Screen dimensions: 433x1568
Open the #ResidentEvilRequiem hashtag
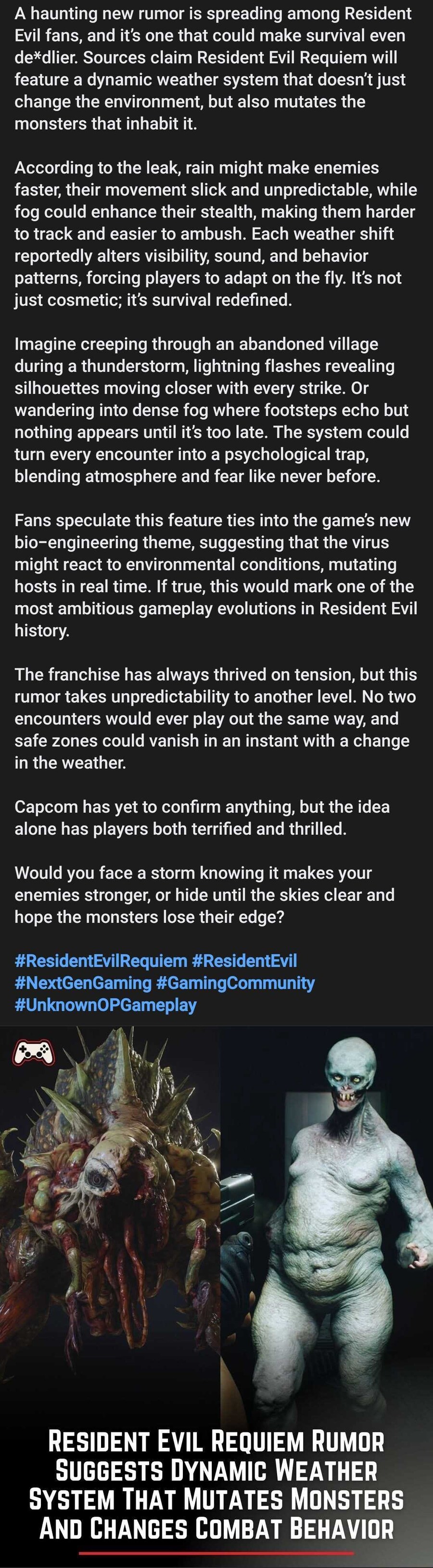coord(101,961)
